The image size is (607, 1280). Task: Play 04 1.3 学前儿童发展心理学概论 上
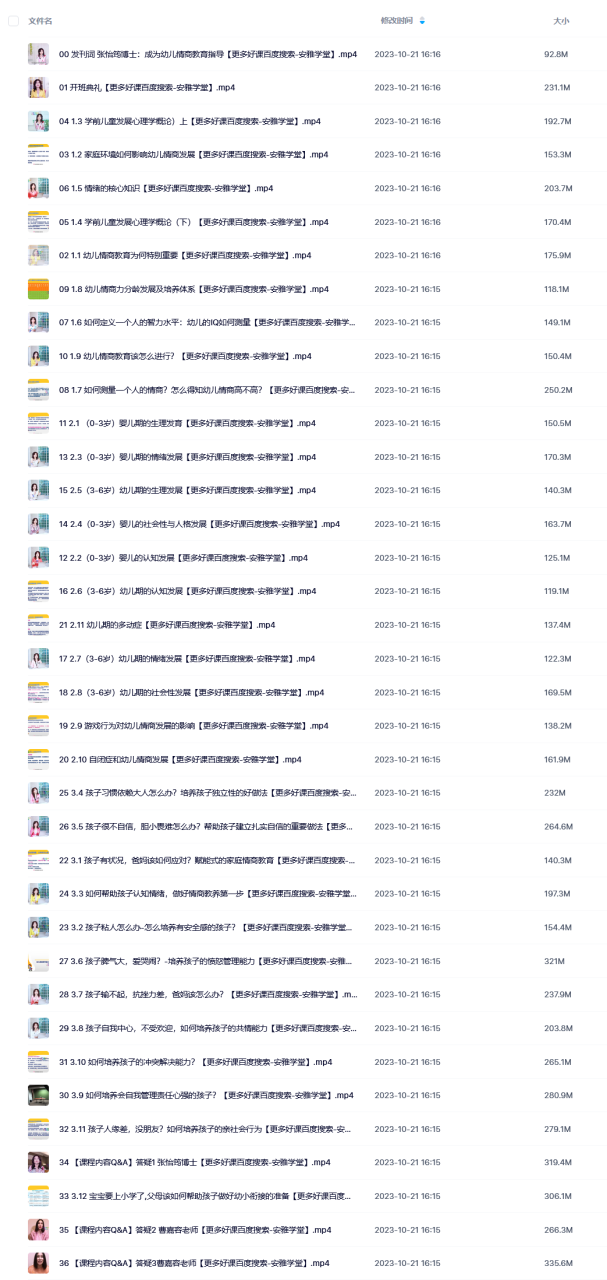pos(190,121)
